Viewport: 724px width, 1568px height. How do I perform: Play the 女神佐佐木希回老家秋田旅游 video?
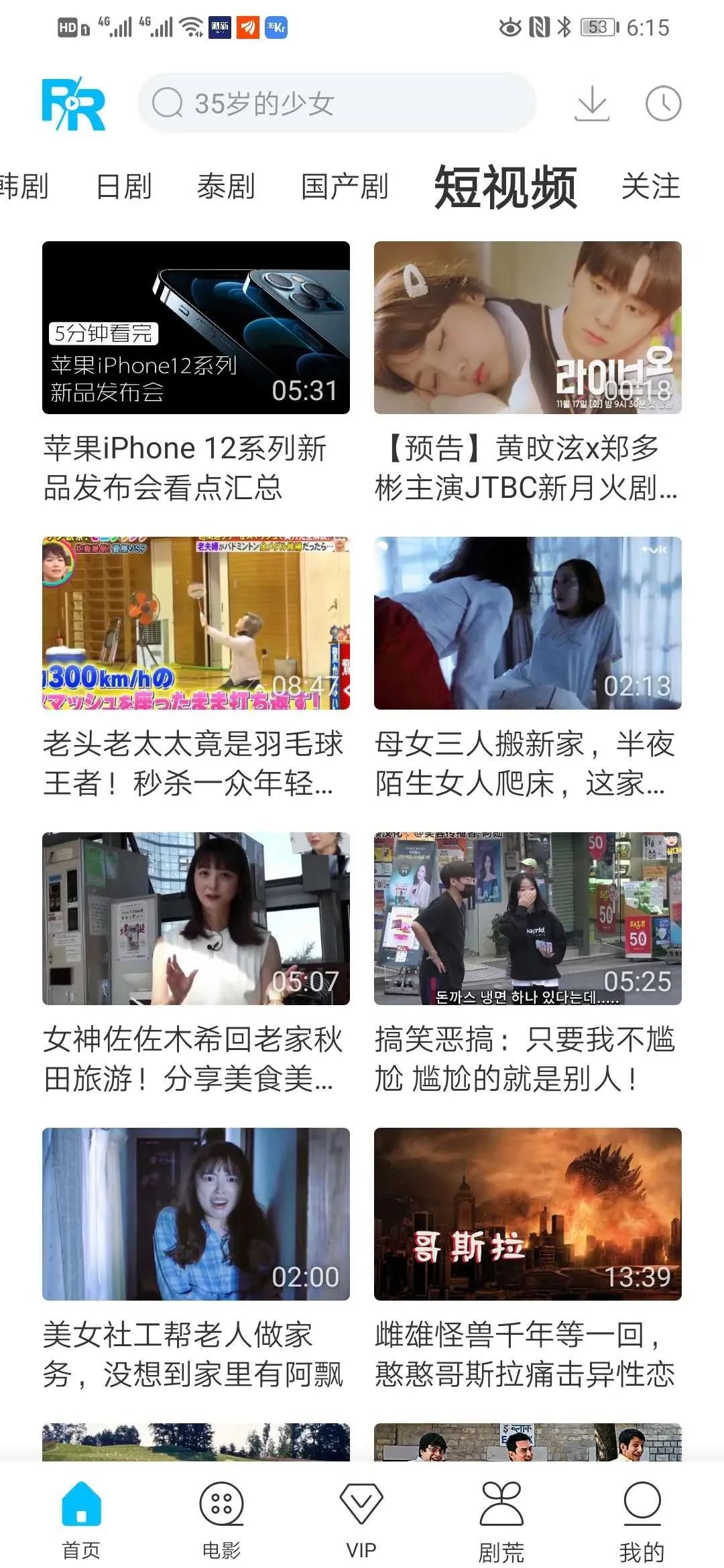point(196,919)
